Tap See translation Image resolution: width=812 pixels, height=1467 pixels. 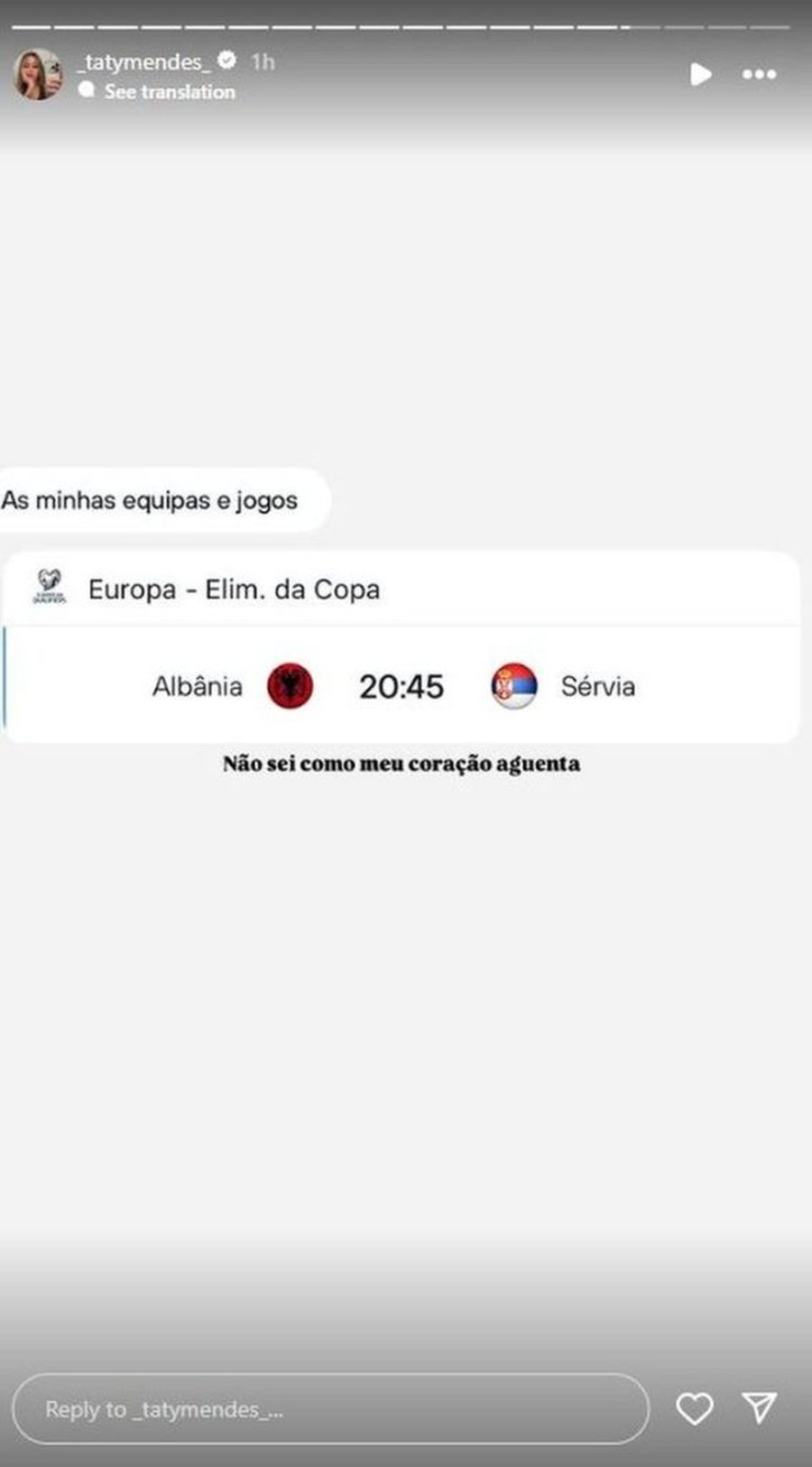(x=169, y=91)
